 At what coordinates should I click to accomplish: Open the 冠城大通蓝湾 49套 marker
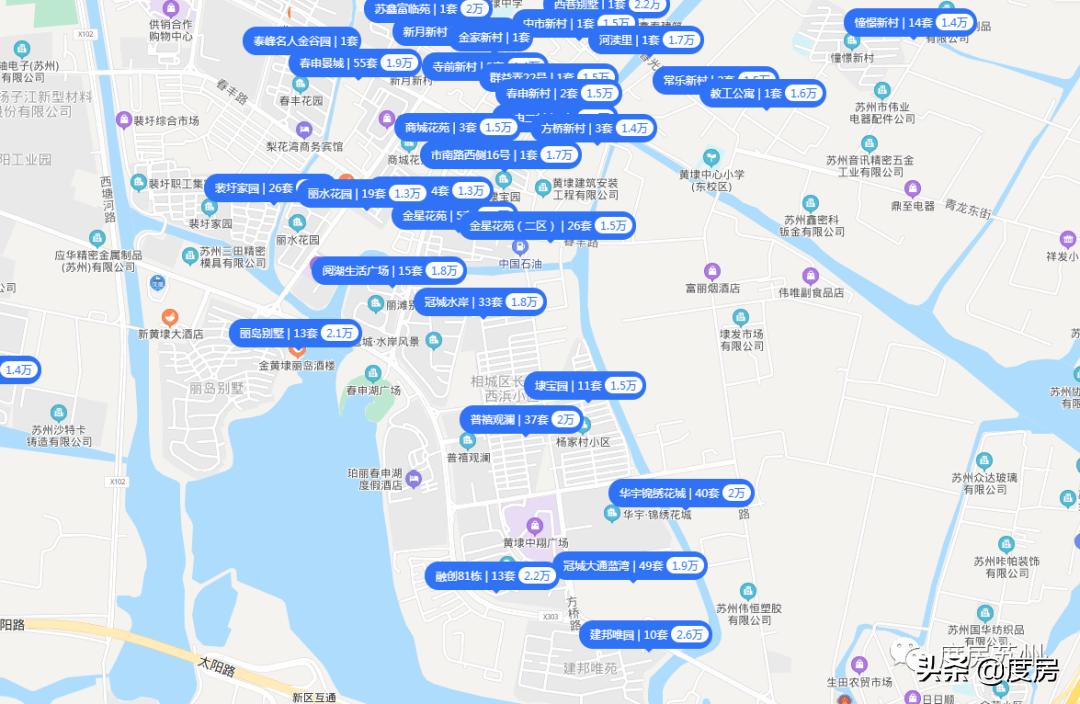point(630,566)
